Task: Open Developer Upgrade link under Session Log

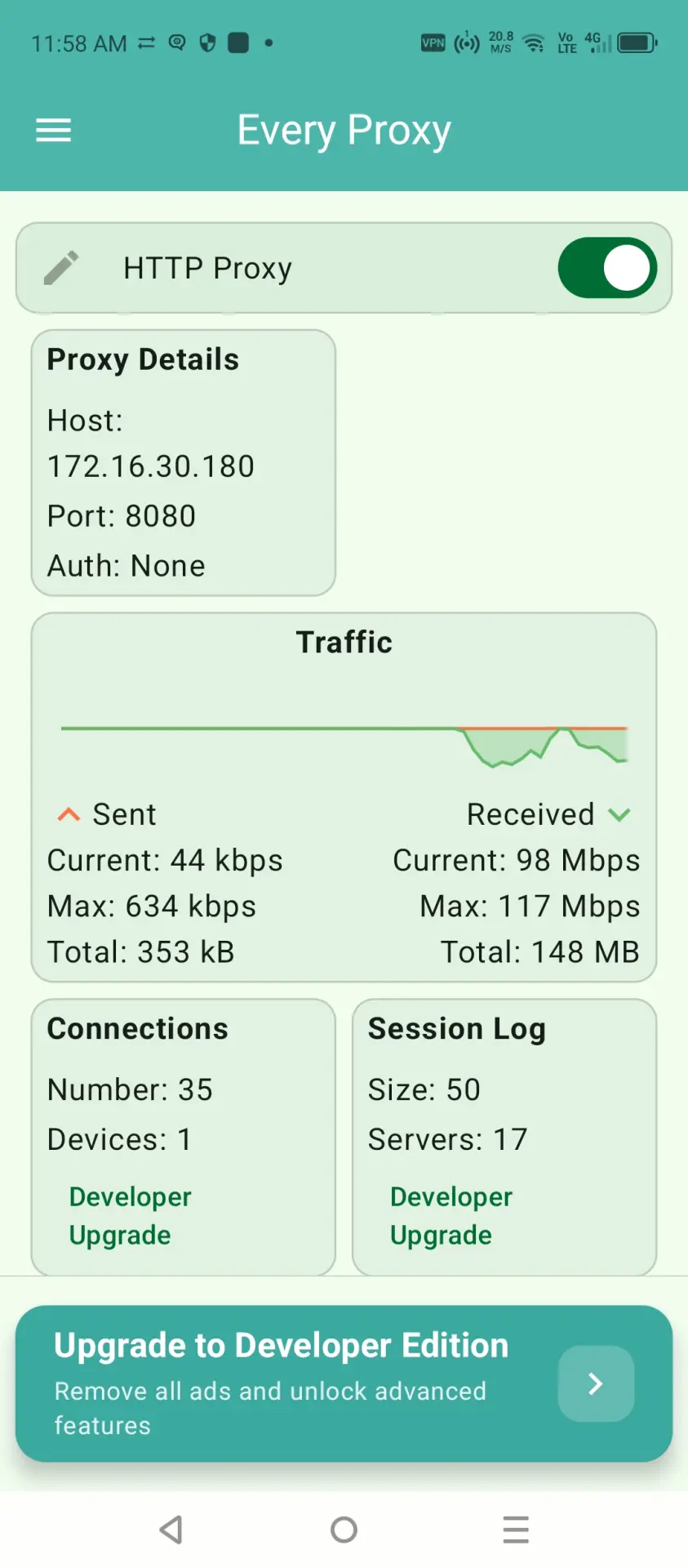Action: pyautogui.click(x=451, y=1216)
